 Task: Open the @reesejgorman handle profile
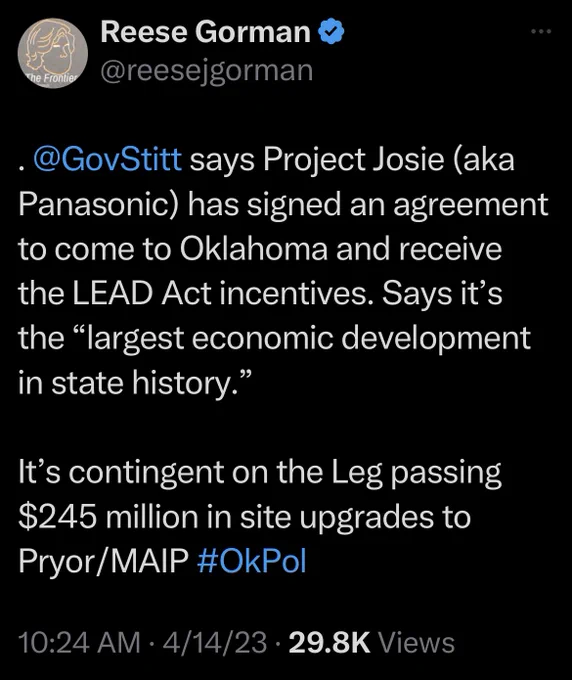(207, 71)
